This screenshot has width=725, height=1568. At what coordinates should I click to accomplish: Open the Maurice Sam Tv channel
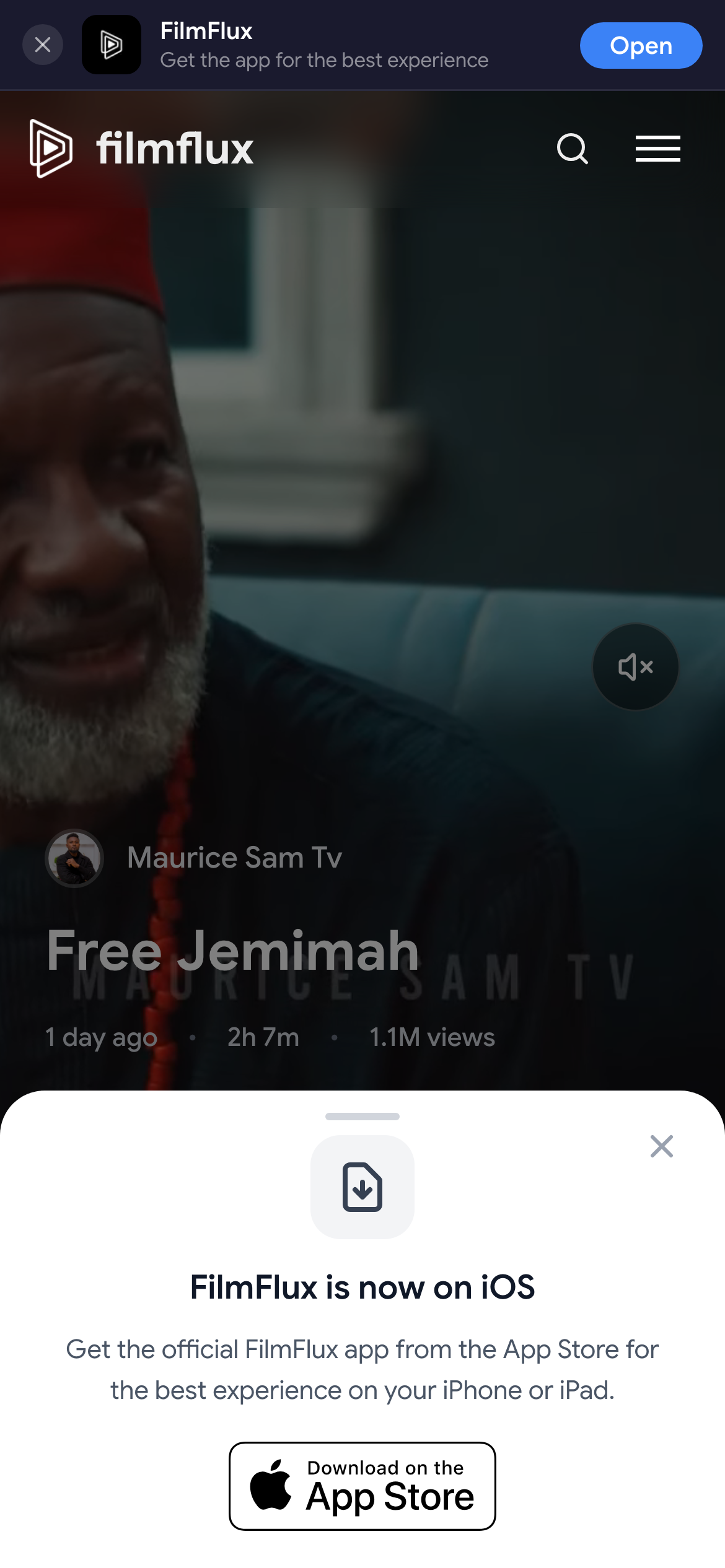233,858
